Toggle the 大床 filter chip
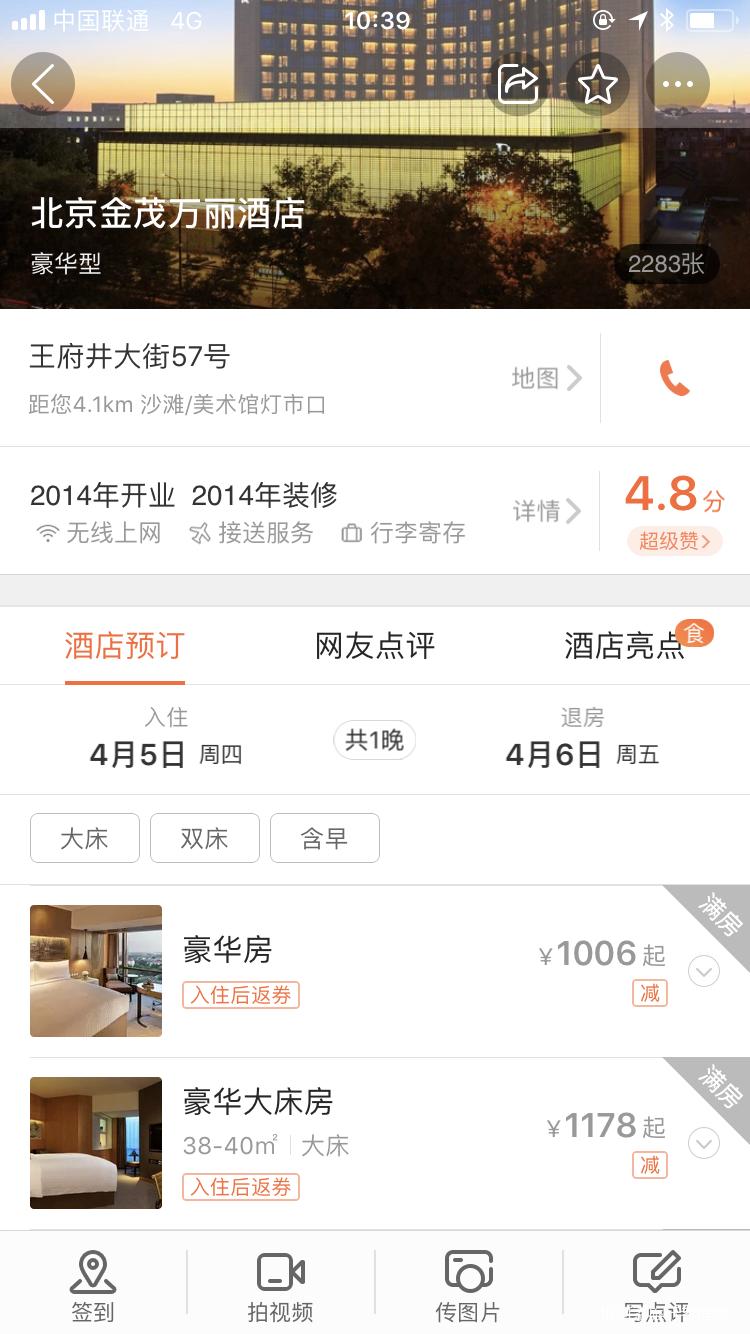This screenshot has height=1334, width=750. coord(84,838)
